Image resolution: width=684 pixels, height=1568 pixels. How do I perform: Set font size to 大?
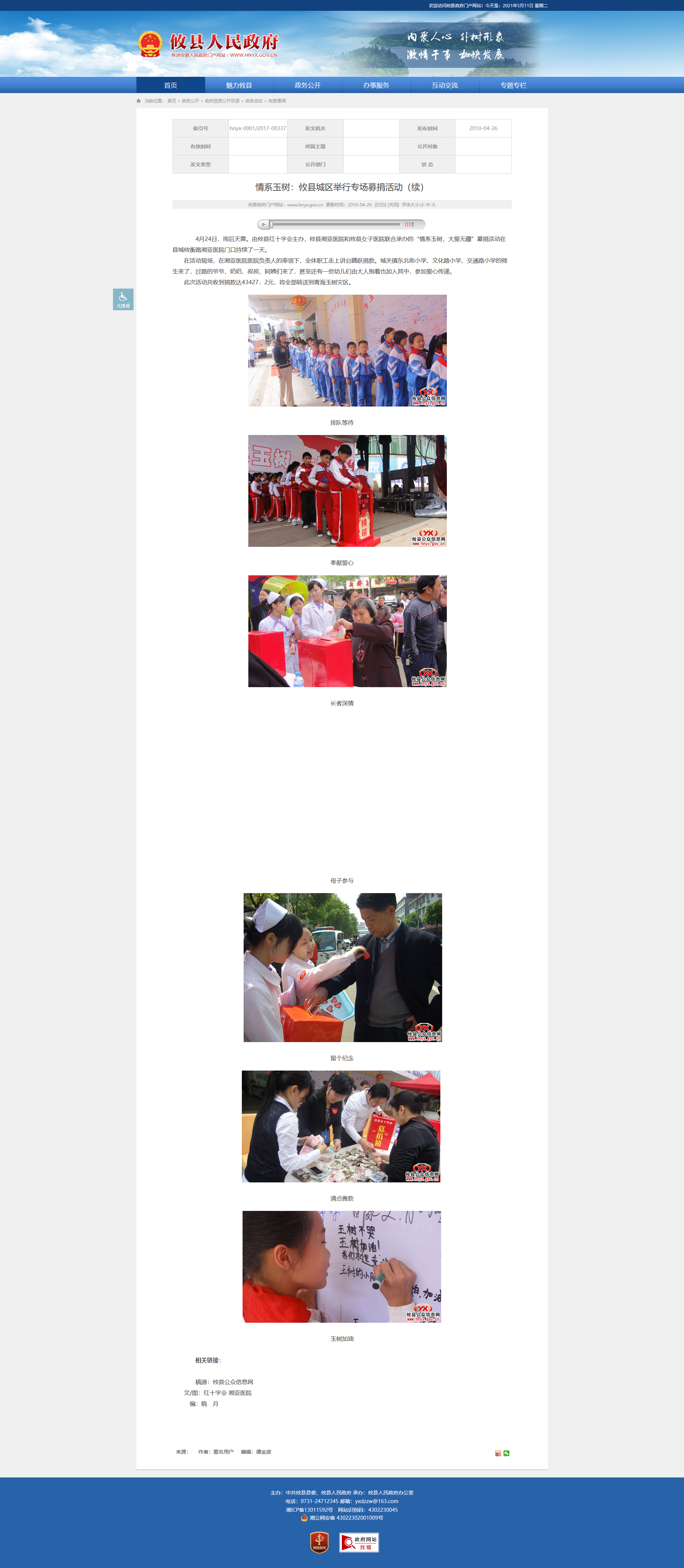pos(433,205)
